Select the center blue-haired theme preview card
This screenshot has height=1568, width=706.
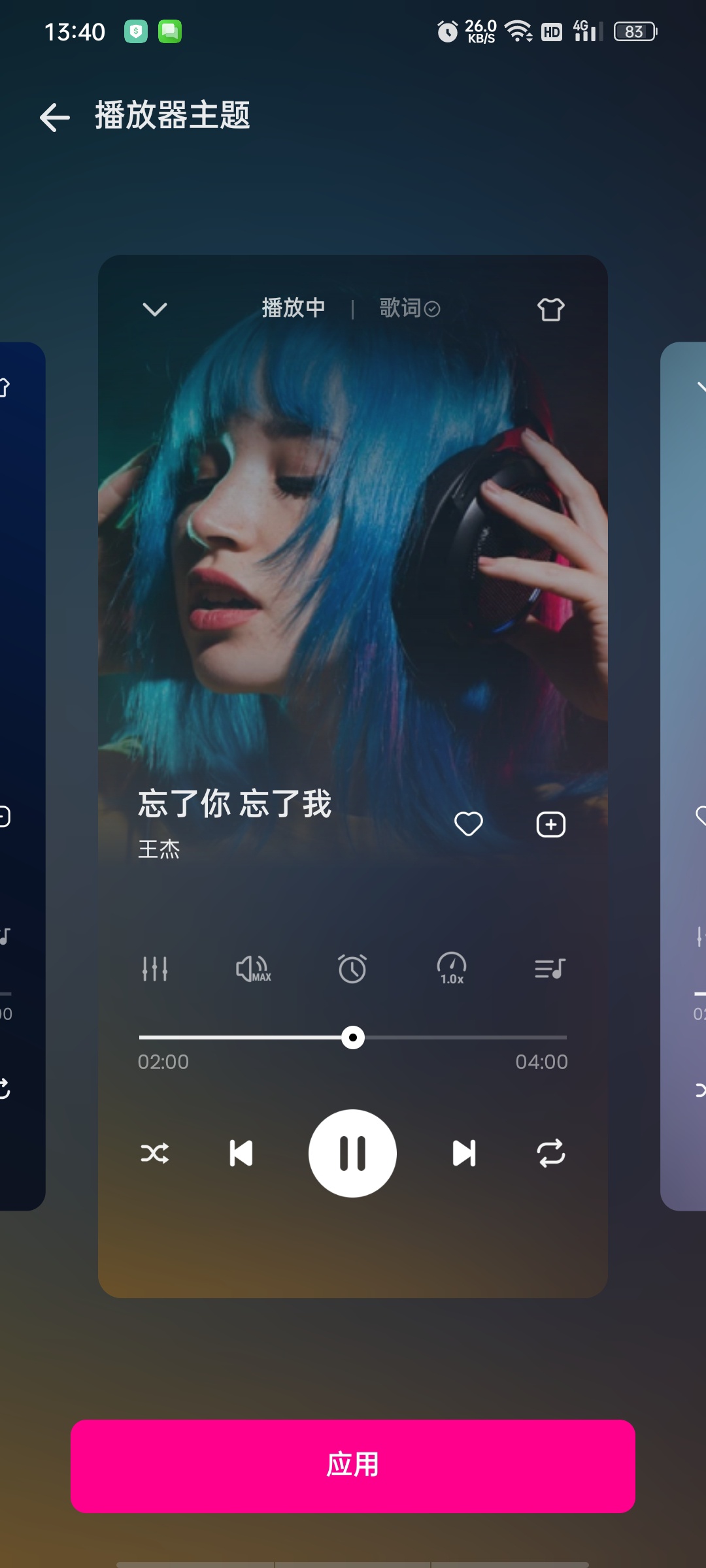point(353,776)
